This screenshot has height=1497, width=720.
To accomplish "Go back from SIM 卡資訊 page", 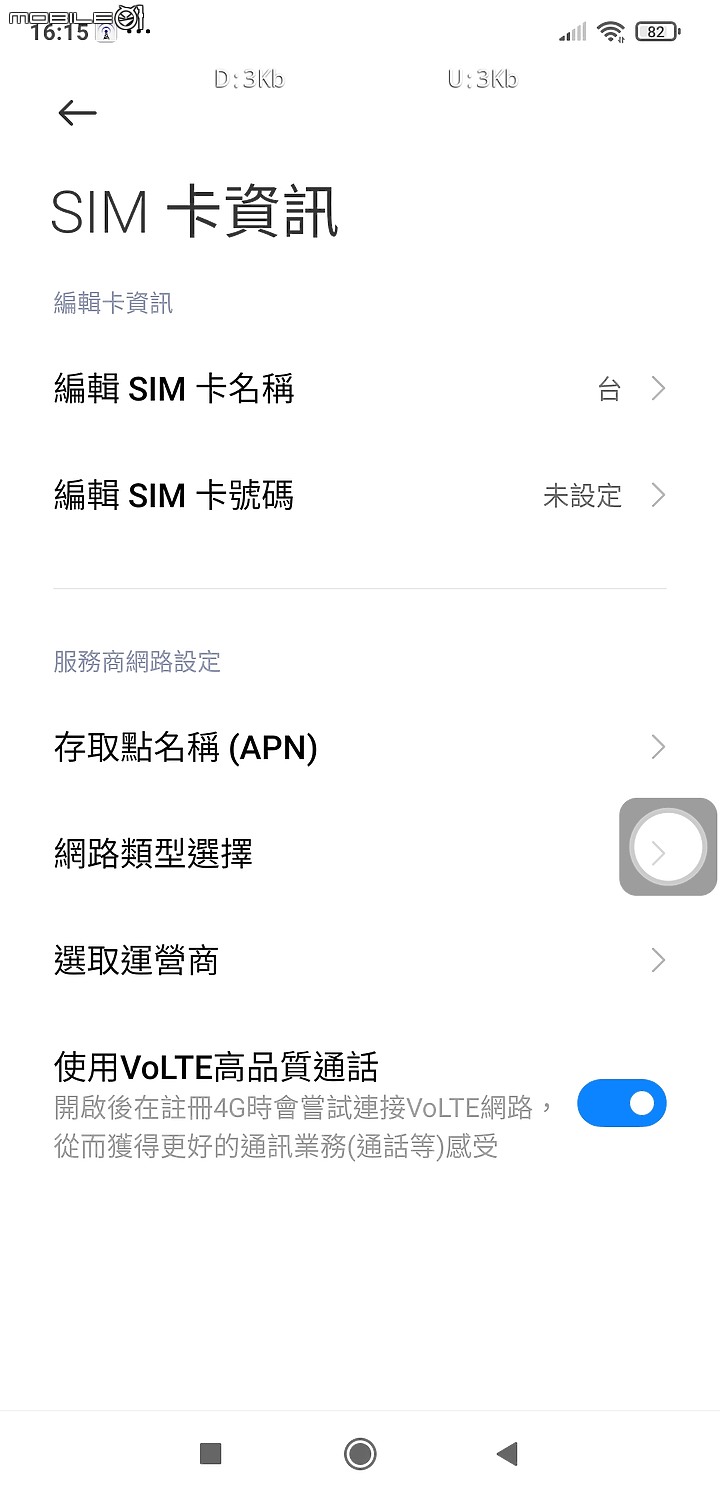I will point(77,113).
